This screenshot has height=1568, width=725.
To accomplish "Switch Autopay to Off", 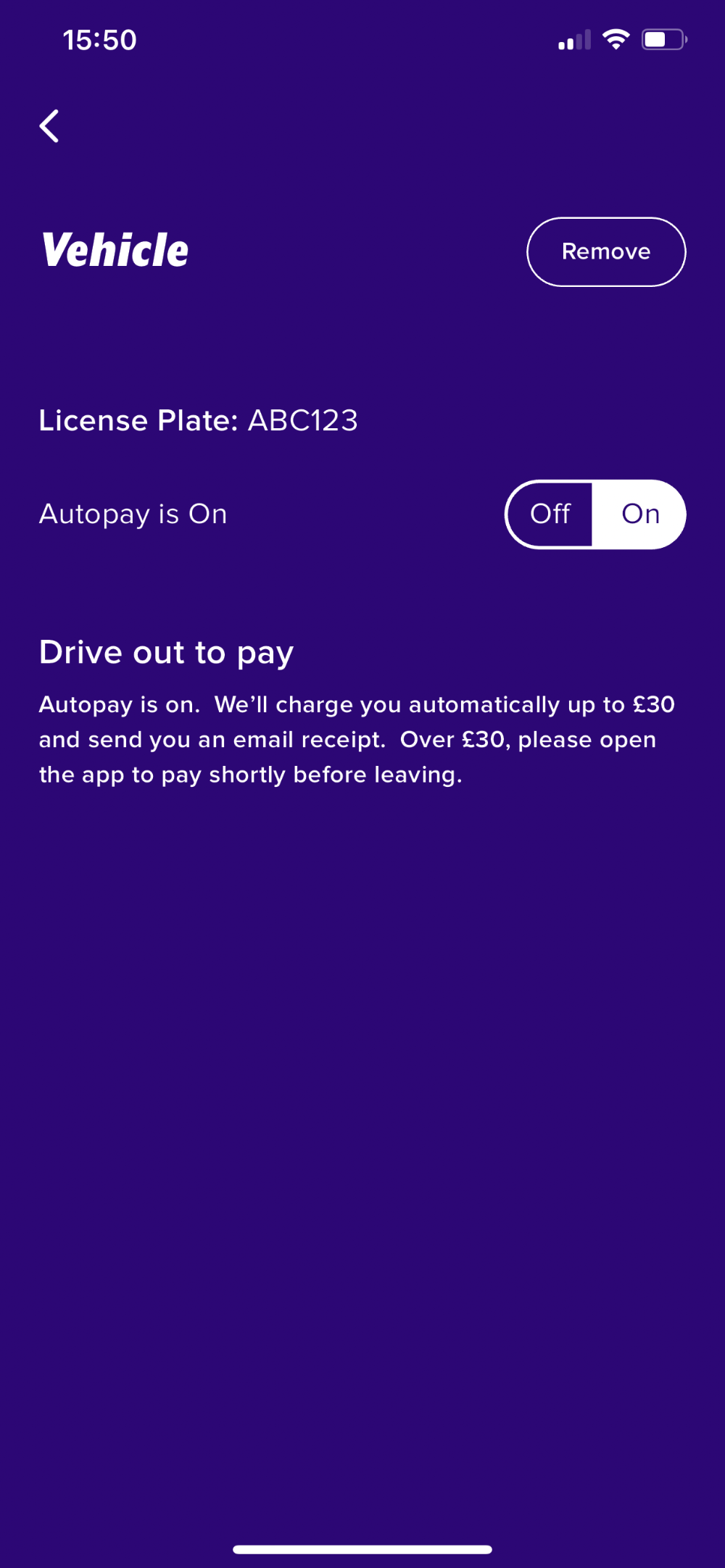I will point(550,514).
